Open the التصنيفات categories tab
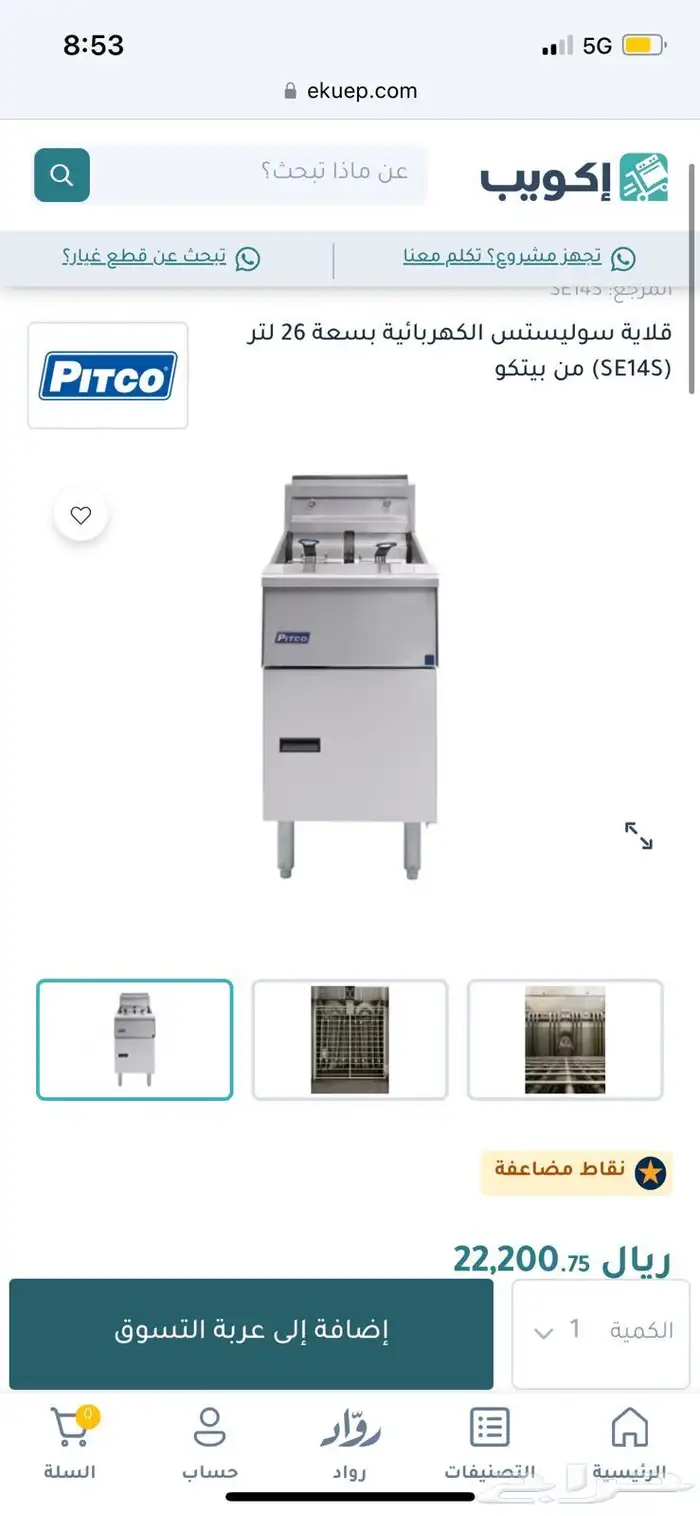The image size is (700, 1516). point(490,1443)
